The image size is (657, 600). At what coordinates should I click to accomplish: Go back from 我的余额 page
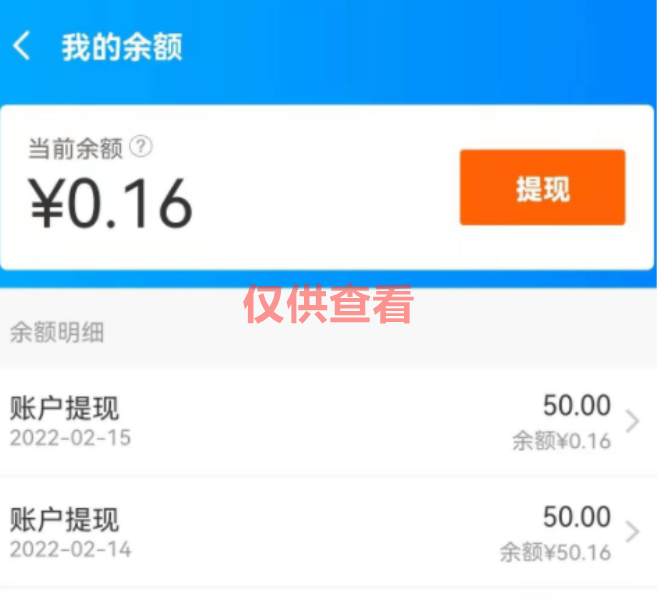pos(22,46)
